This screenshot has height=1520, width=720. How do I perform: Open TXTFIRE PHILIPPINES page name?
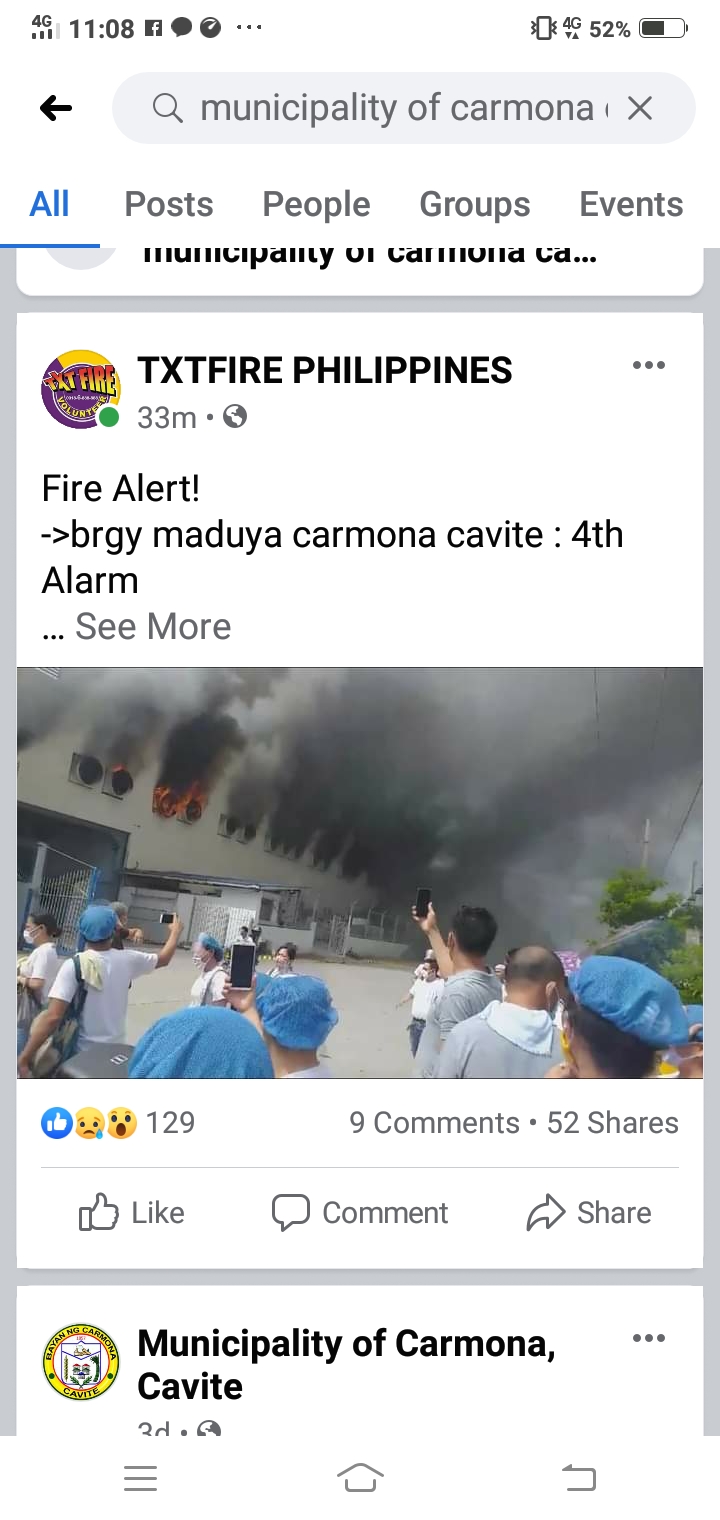324,371
